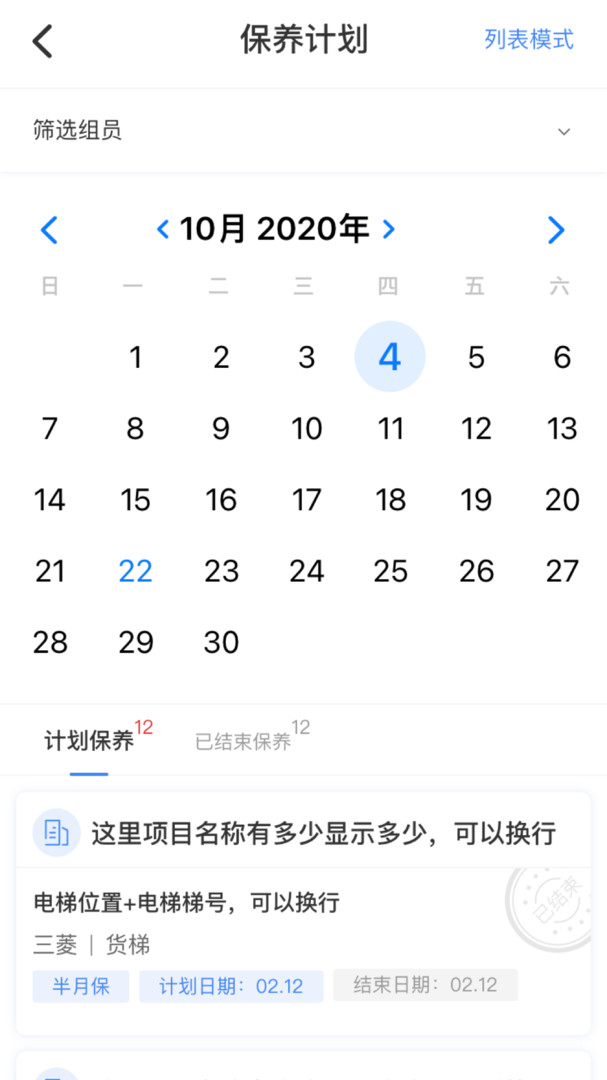The image size is (607, 1080).
Task: Expand the 筛选组员 dropdown
Action: coord(563,131)
